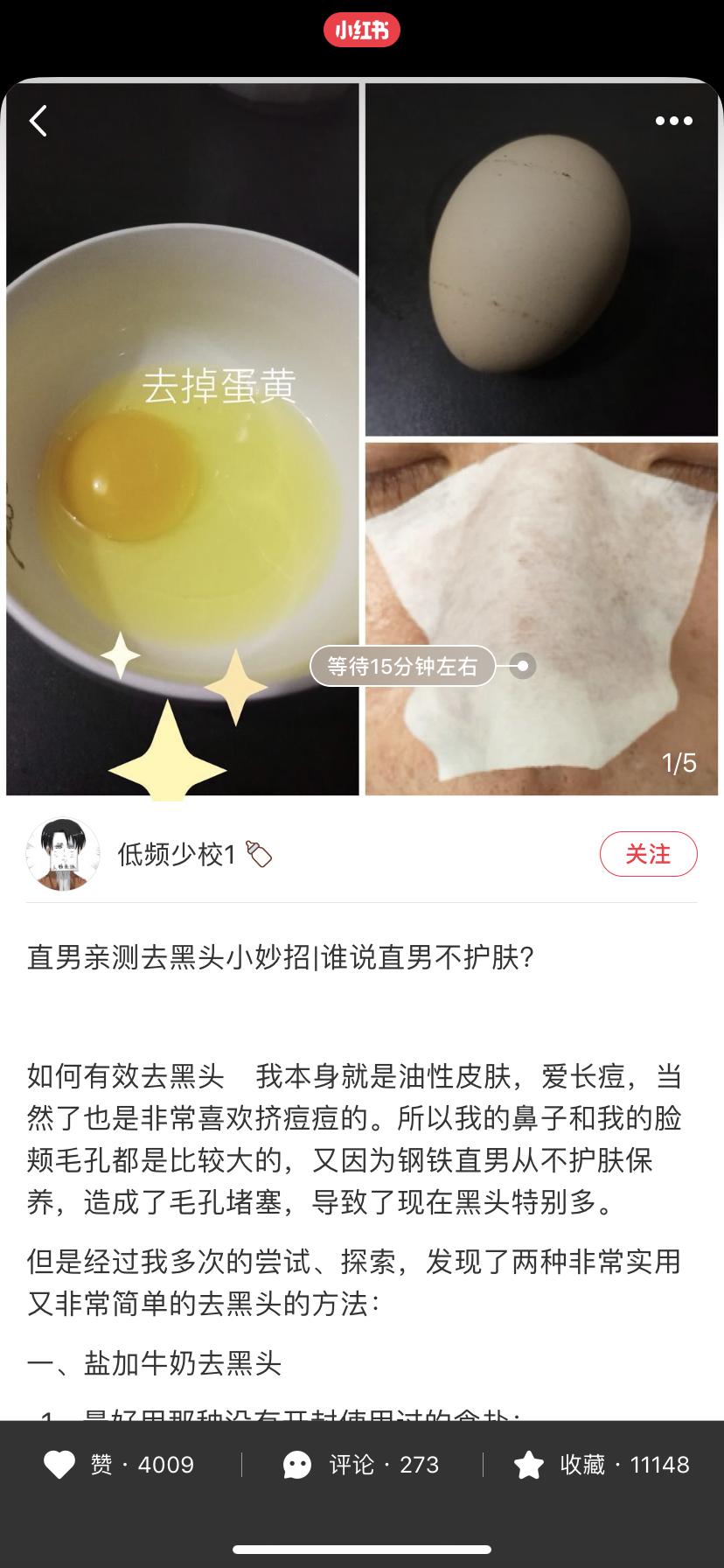Image resolution: width=724 pixels, height=1568 pixels.
Task: Tap the heart icon to like the post
Action: pos(59,1465)
